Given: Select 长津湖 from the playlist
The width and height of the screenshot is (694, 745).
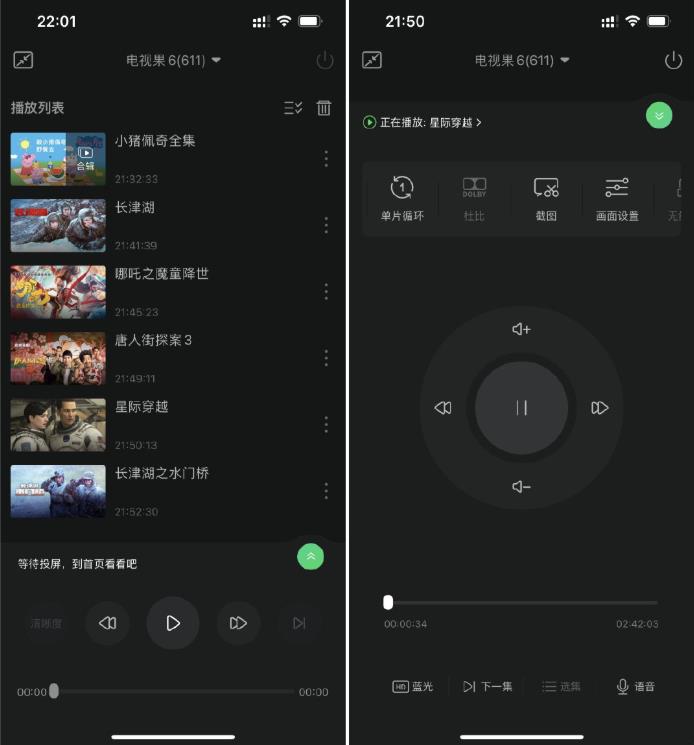Looking at the screenshot, I should (x=134, y=208).
